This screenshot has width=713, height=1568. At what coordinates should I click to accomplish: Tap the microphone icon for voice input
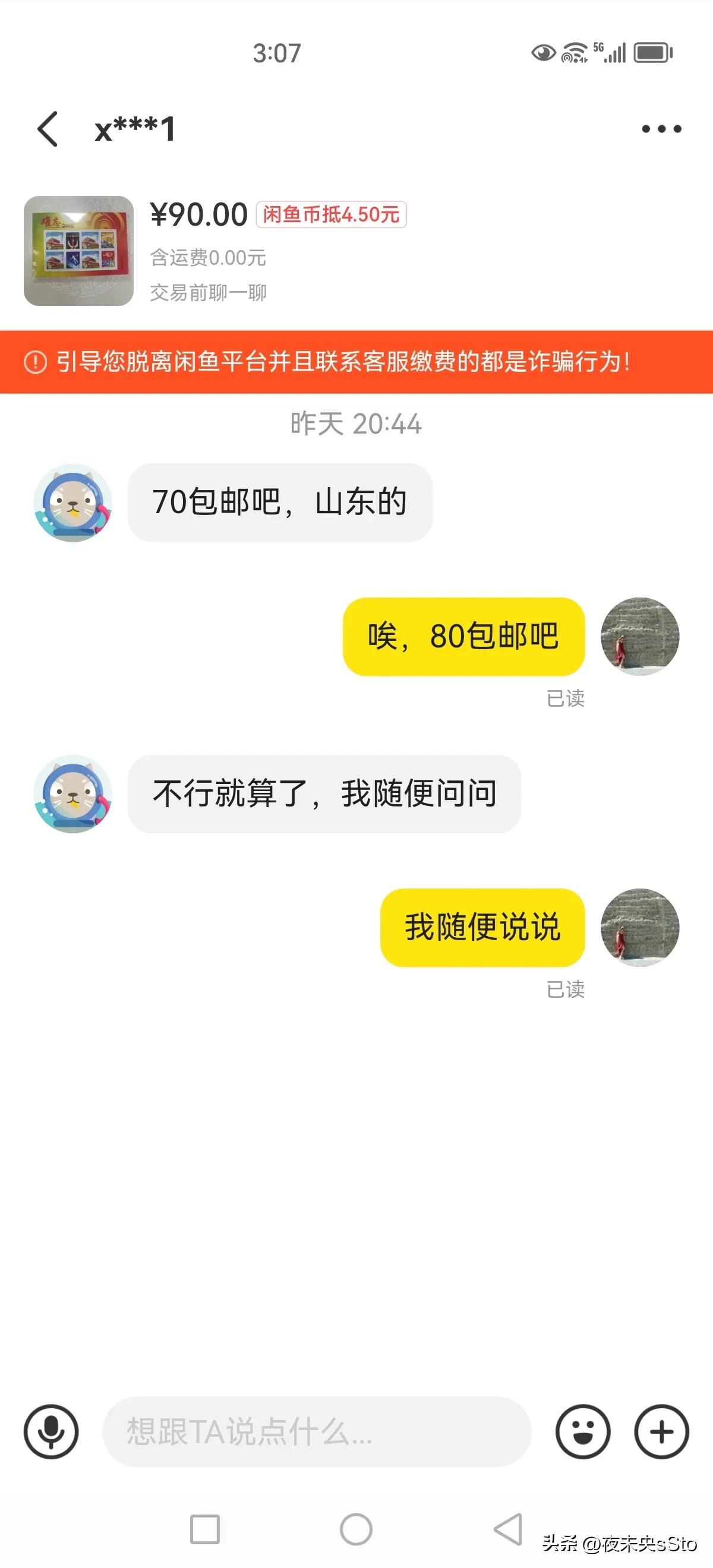[52, 1431]
